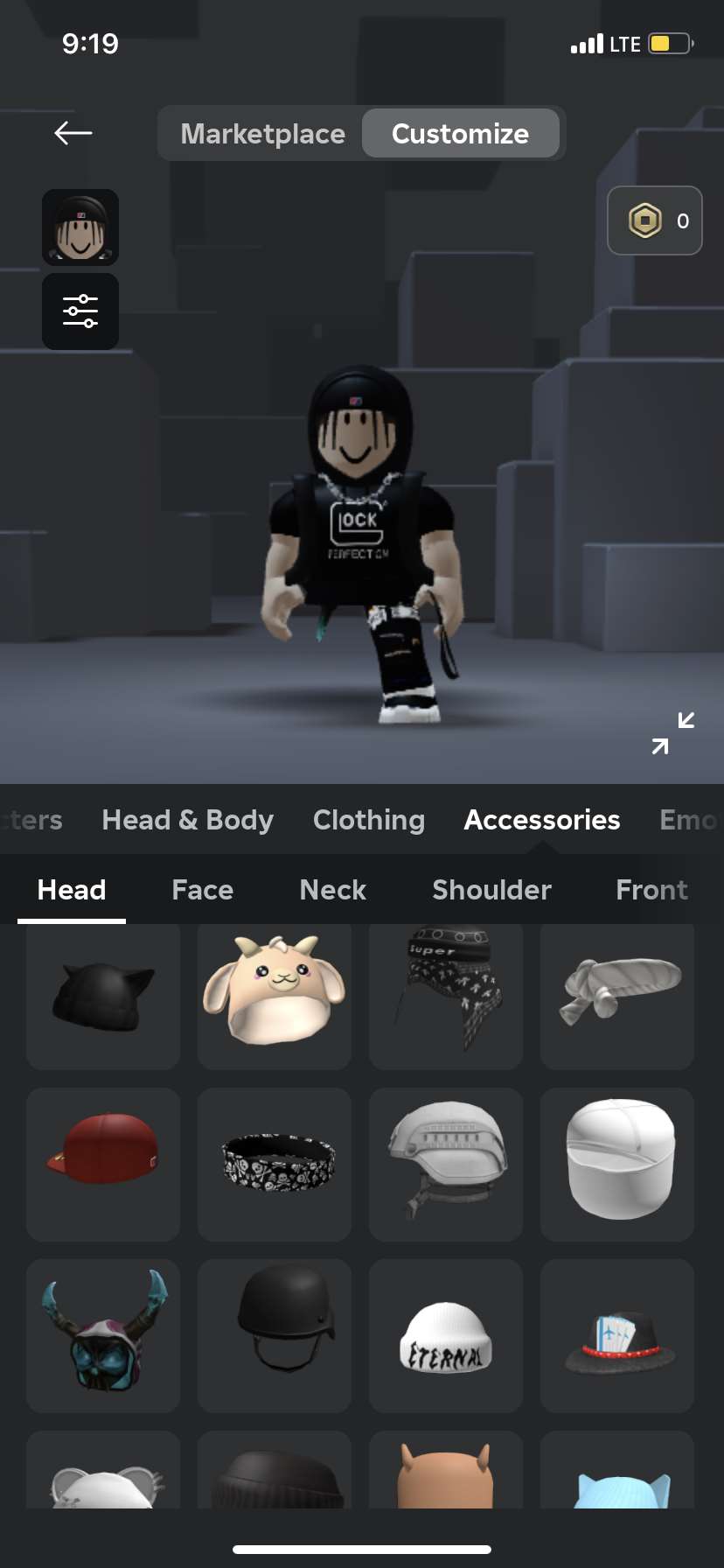
Task: Equip the fedora with playing cards
Action: pos(617,1336)
